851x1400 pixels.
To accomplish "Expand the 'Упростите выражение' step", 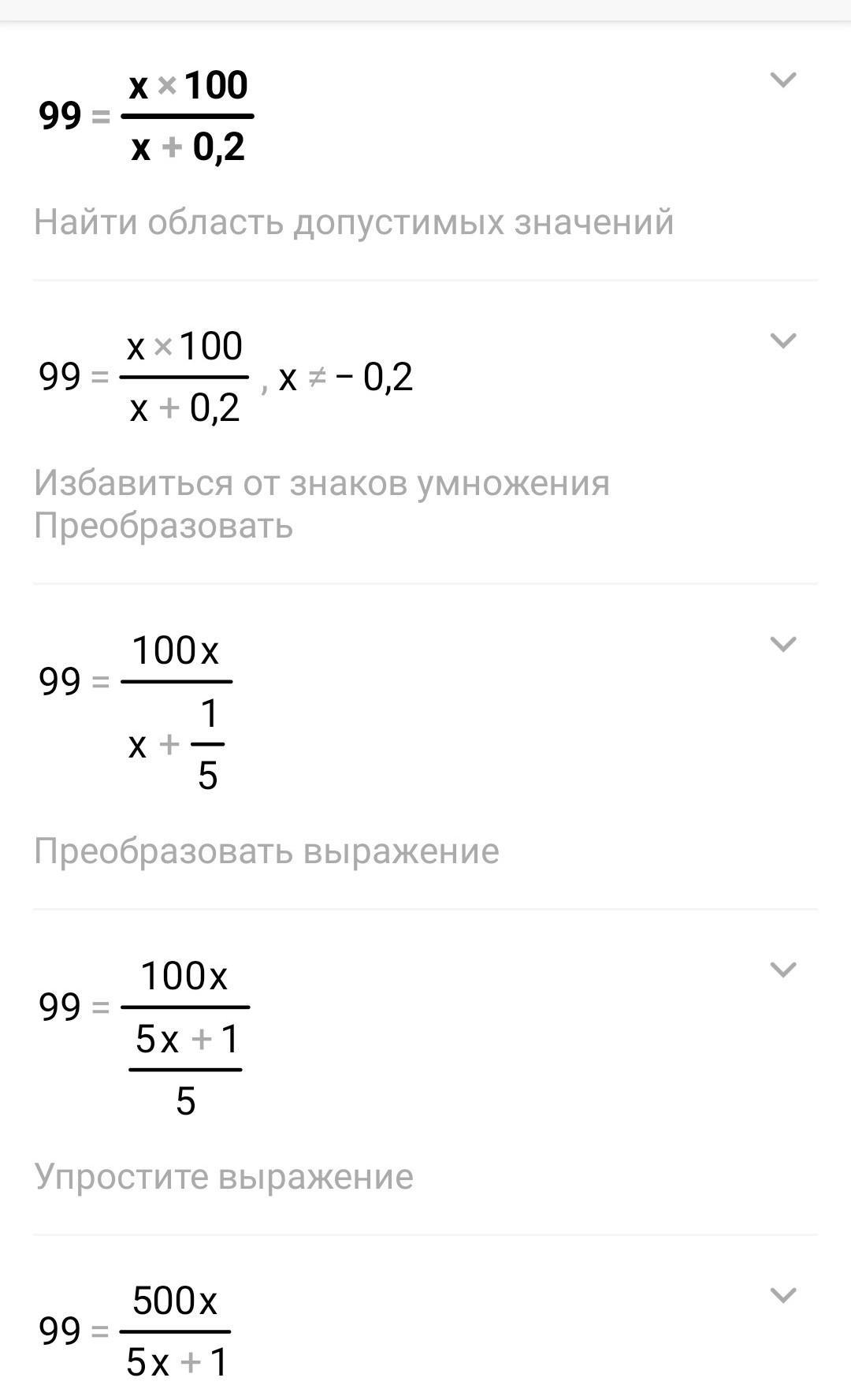I will (x=782, y=970).
